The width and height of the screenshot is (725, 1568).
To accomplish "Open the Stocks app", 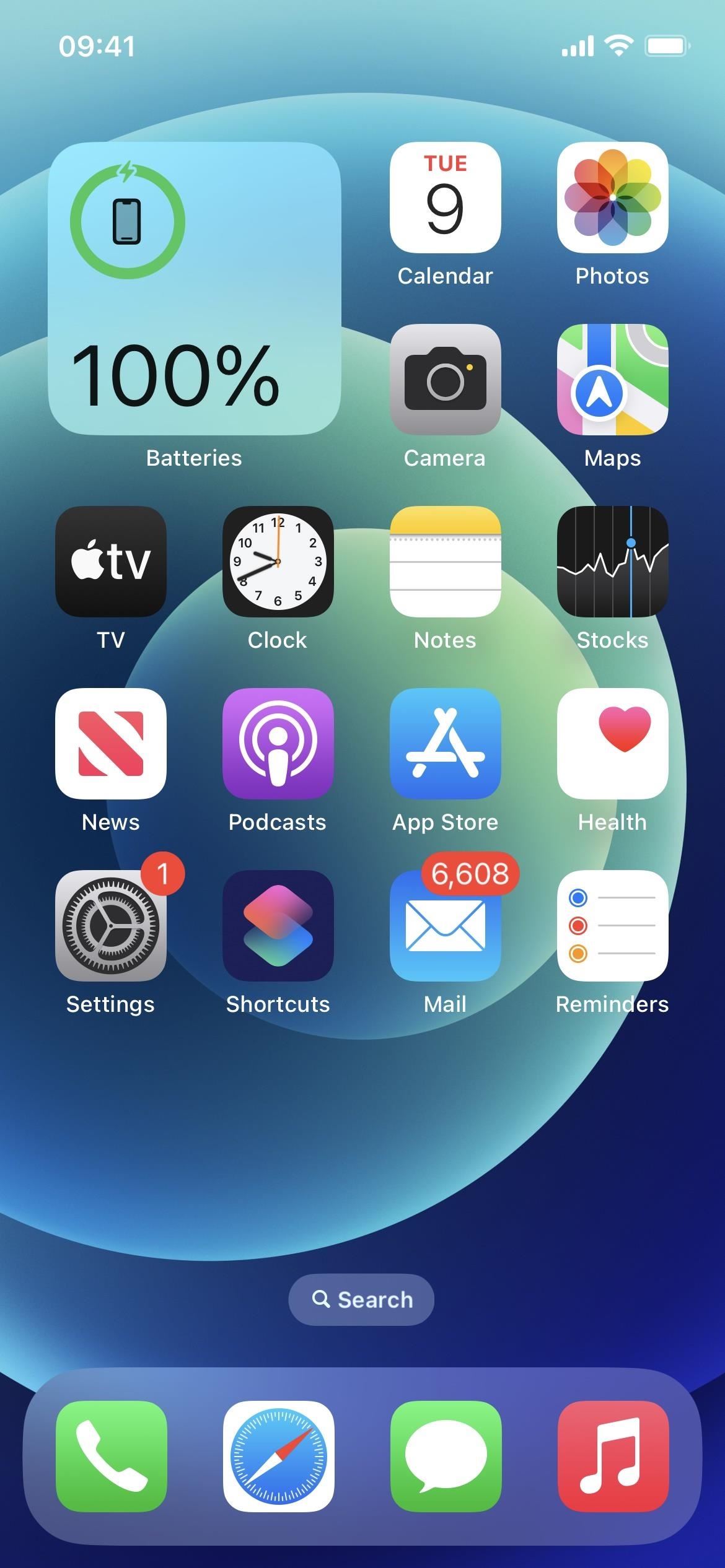I will (x=612, y=562).
